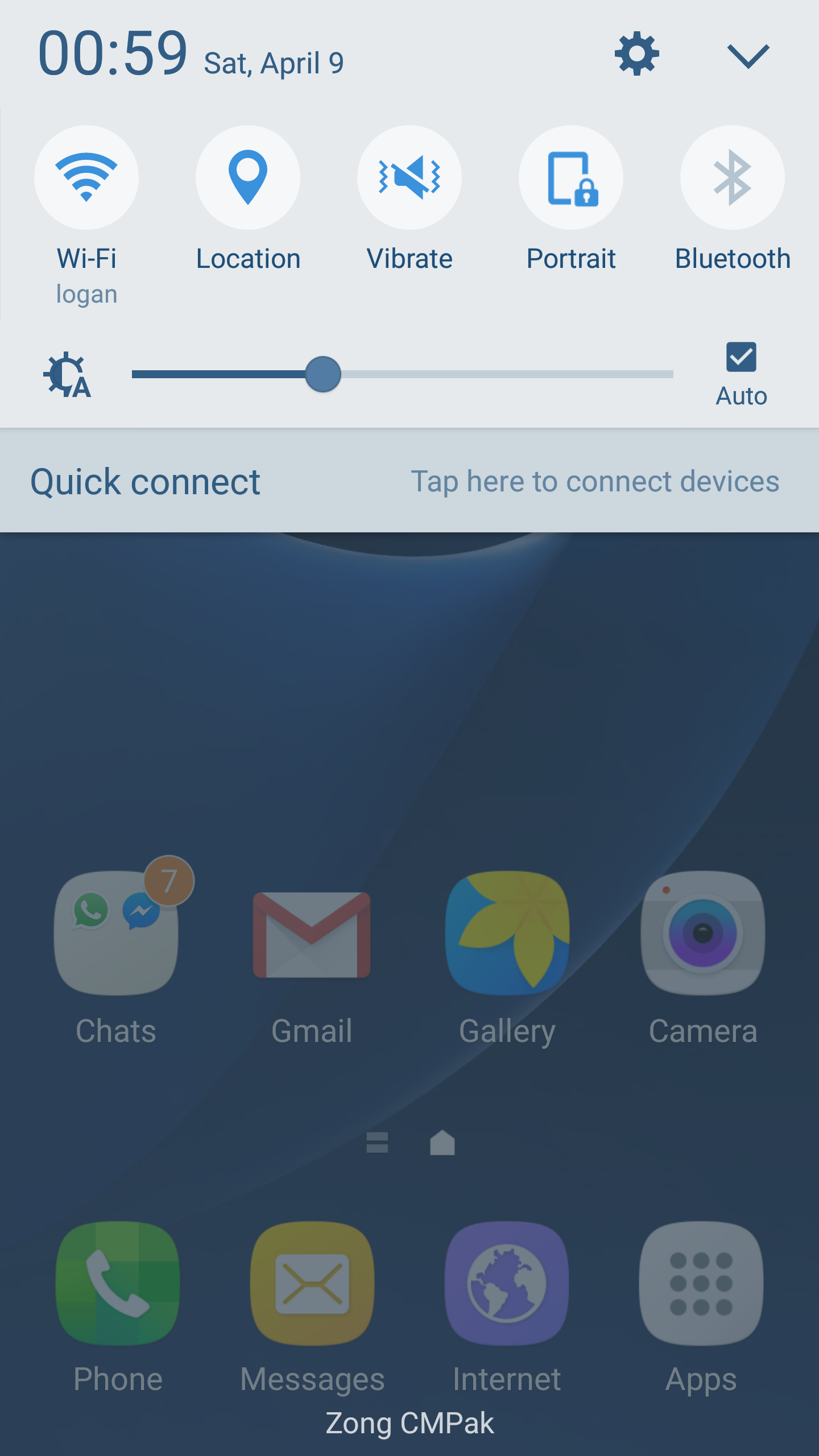Open settings via the gear icon
The height and width of the screenshot is (1456, 819).
(636, 54)
